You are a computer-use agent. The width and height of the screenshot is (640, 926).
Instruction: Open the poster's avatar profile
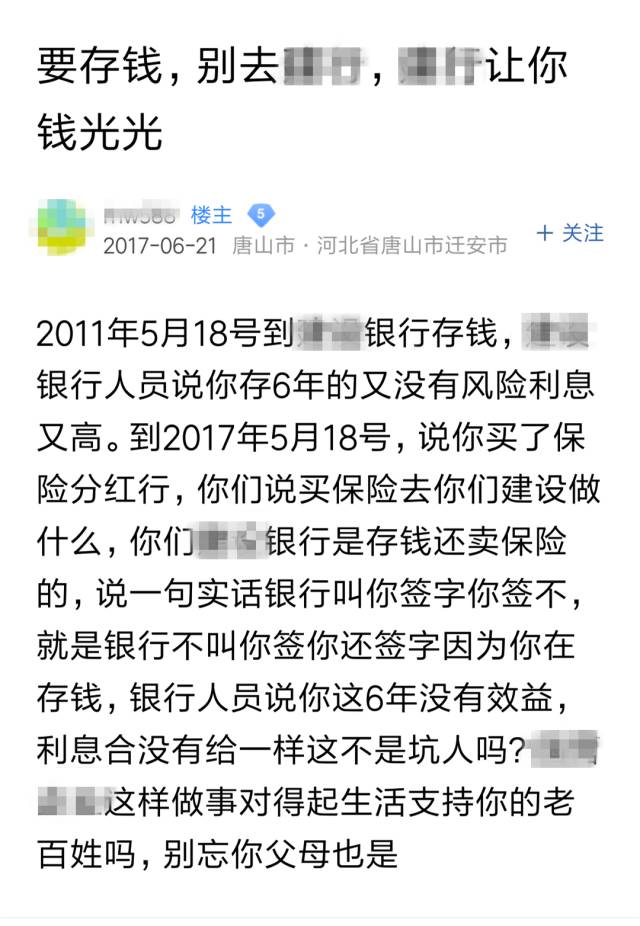coord(62,229)
